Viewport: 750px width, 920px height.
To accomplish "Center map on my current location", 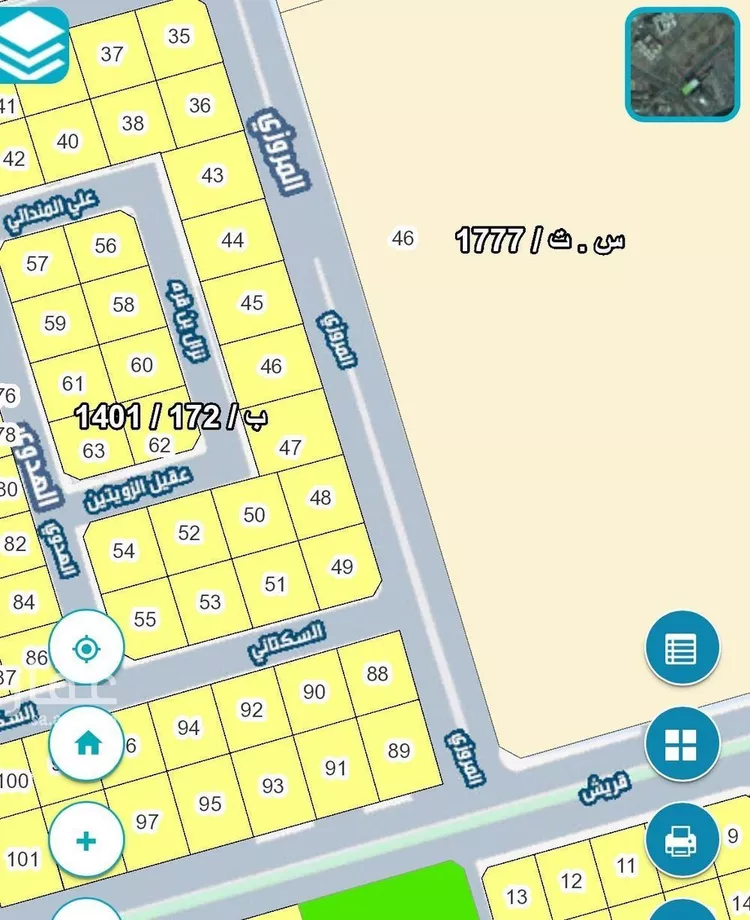I will (87, 649).
